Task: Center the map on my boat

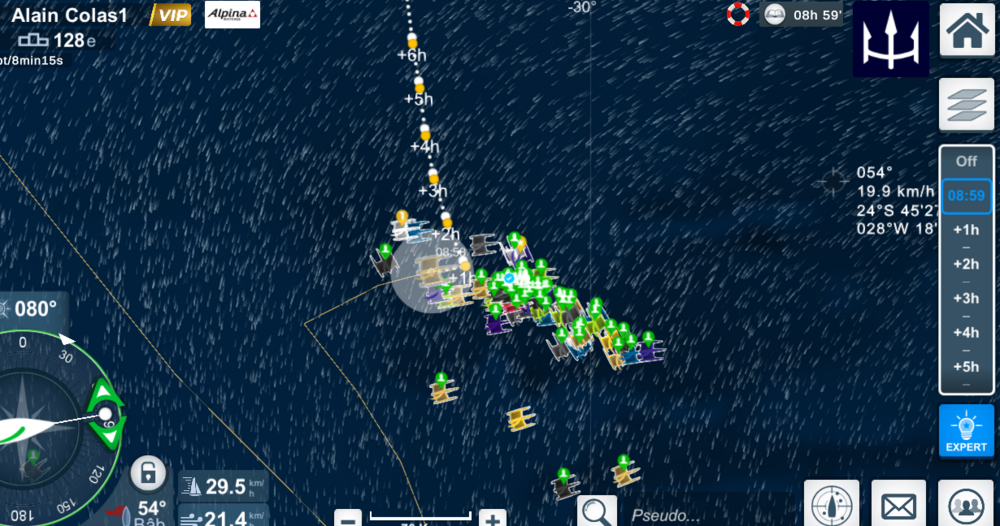Action: [x=831, y=505]
